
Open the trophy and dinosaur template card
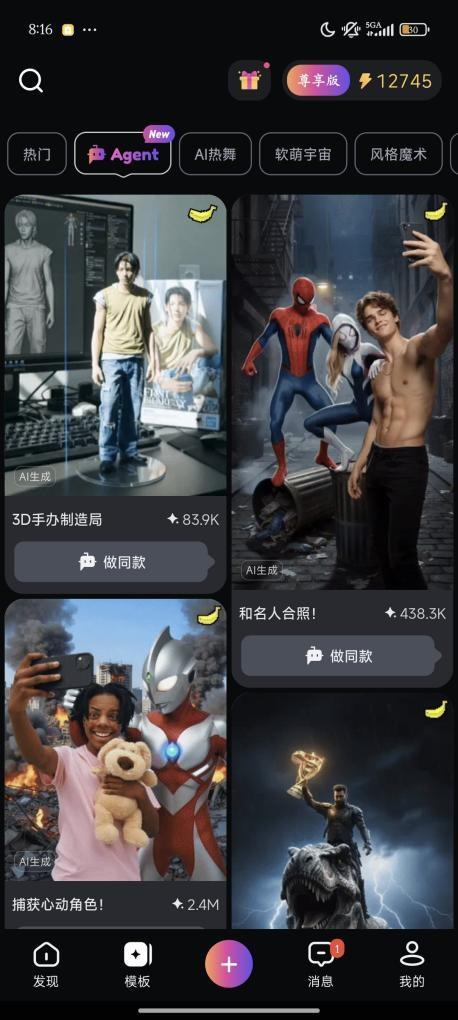[342, 811]
